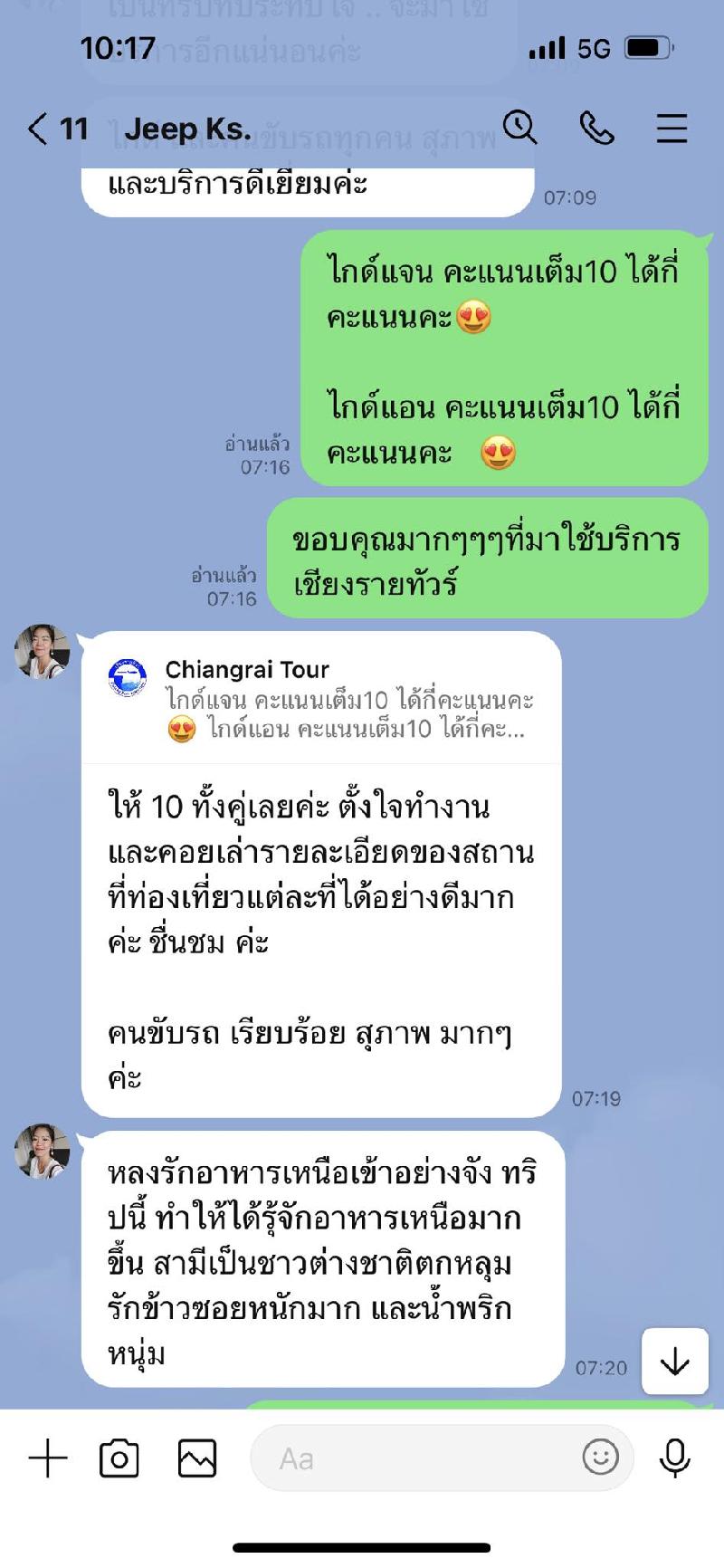
Task: Open the photo gallery picker
Action: pos(197,1458)
